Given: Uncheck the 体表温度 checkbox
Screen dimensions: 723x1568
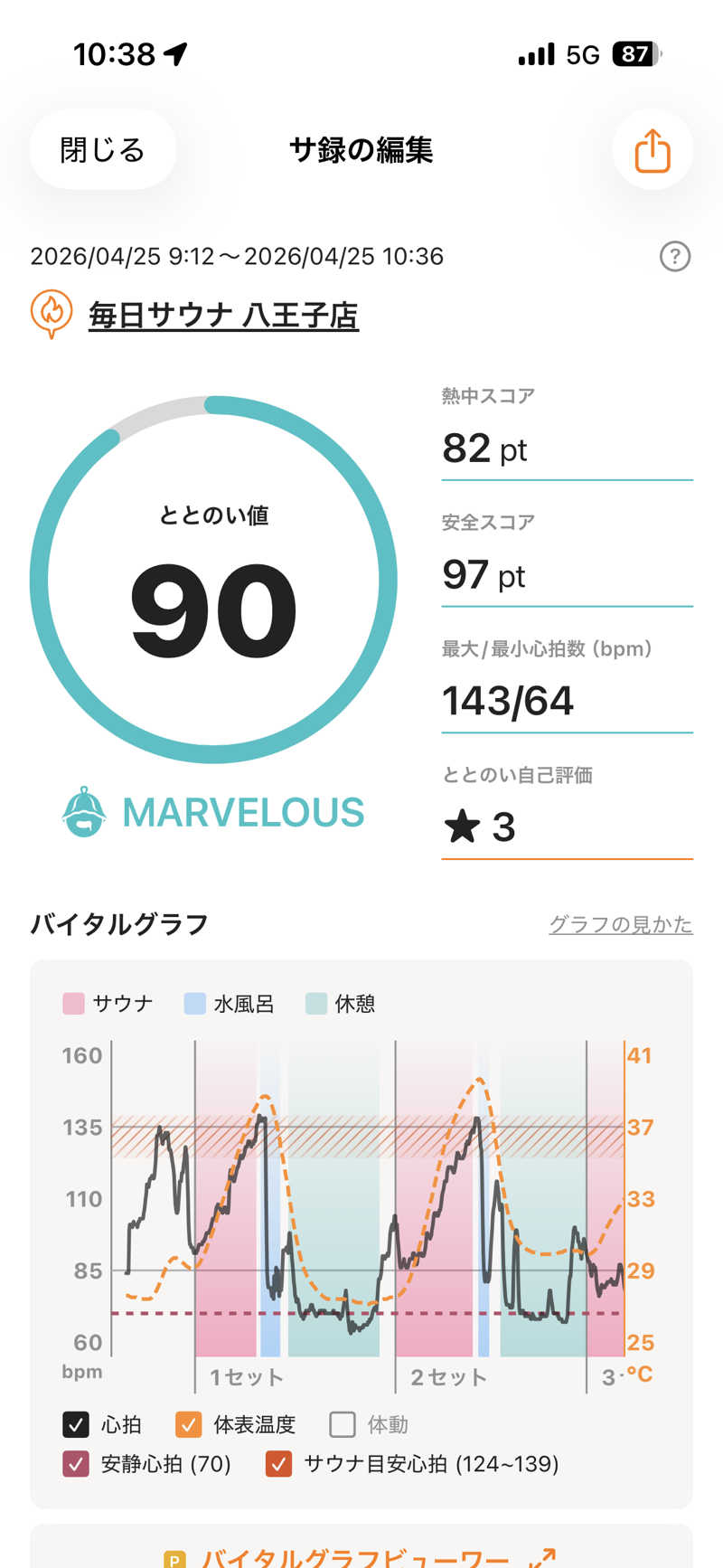Looking at the screenshot, I should click(x=188, y=1424).
